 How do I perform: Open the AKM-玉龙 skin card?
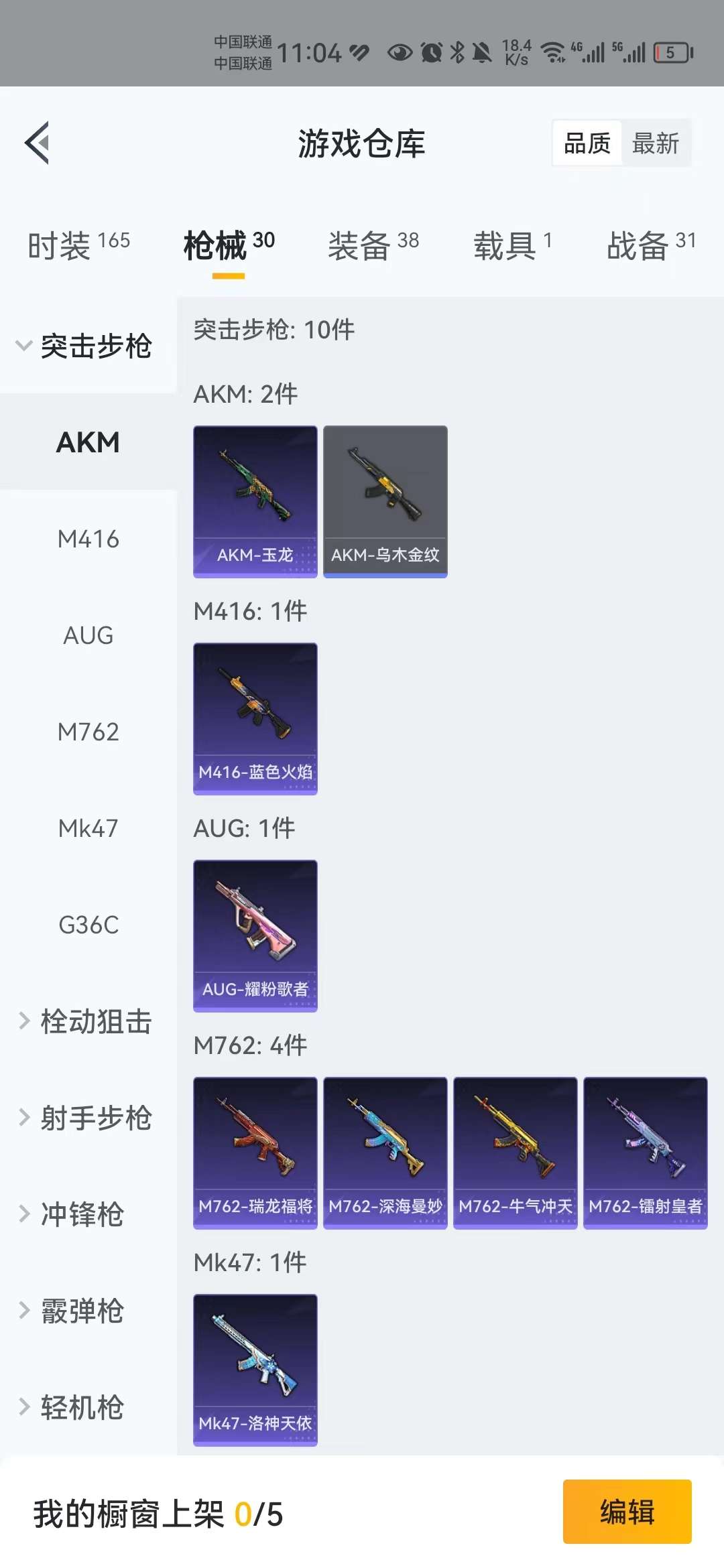[x=255, y=501]
